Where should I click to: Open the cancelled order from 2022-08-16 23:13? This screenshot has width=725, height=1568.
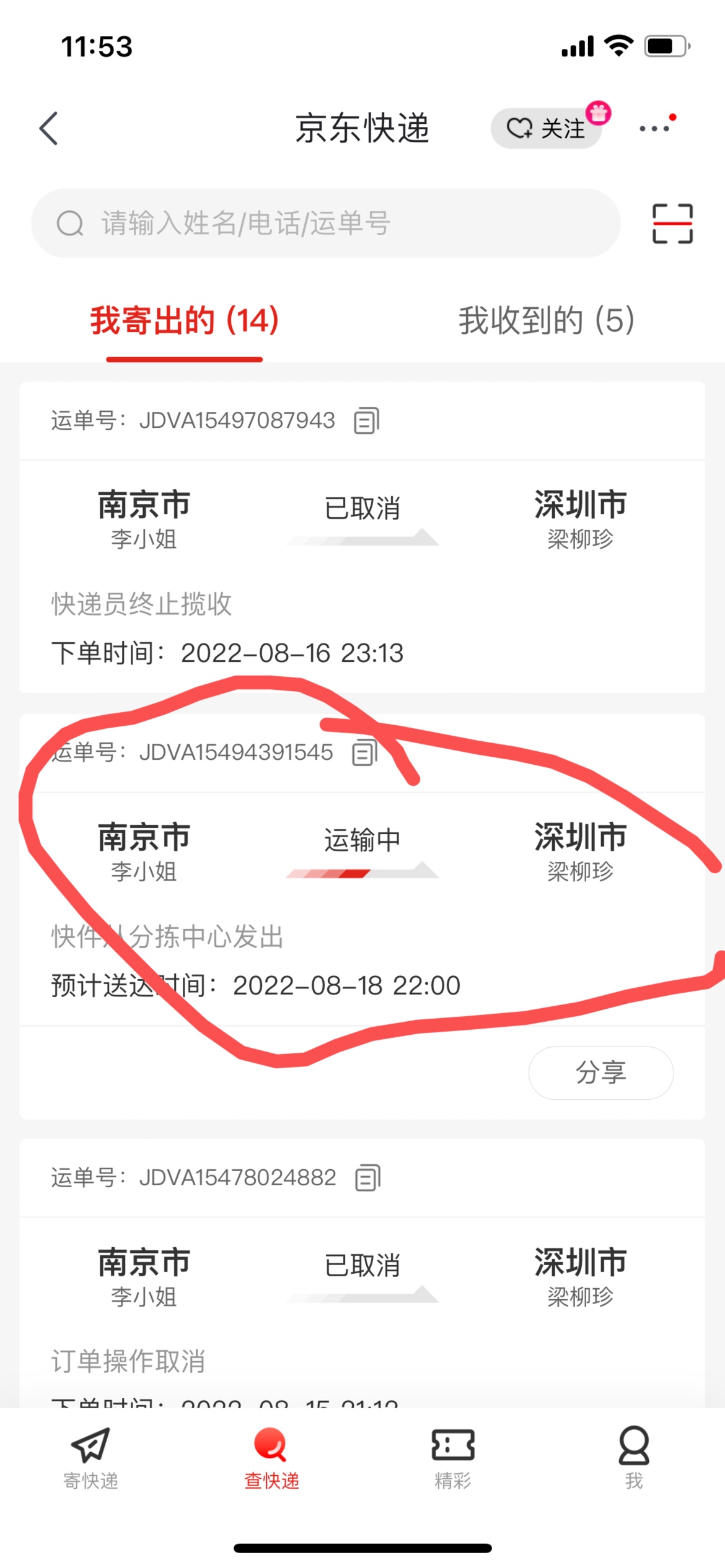[x=362, y=576]
